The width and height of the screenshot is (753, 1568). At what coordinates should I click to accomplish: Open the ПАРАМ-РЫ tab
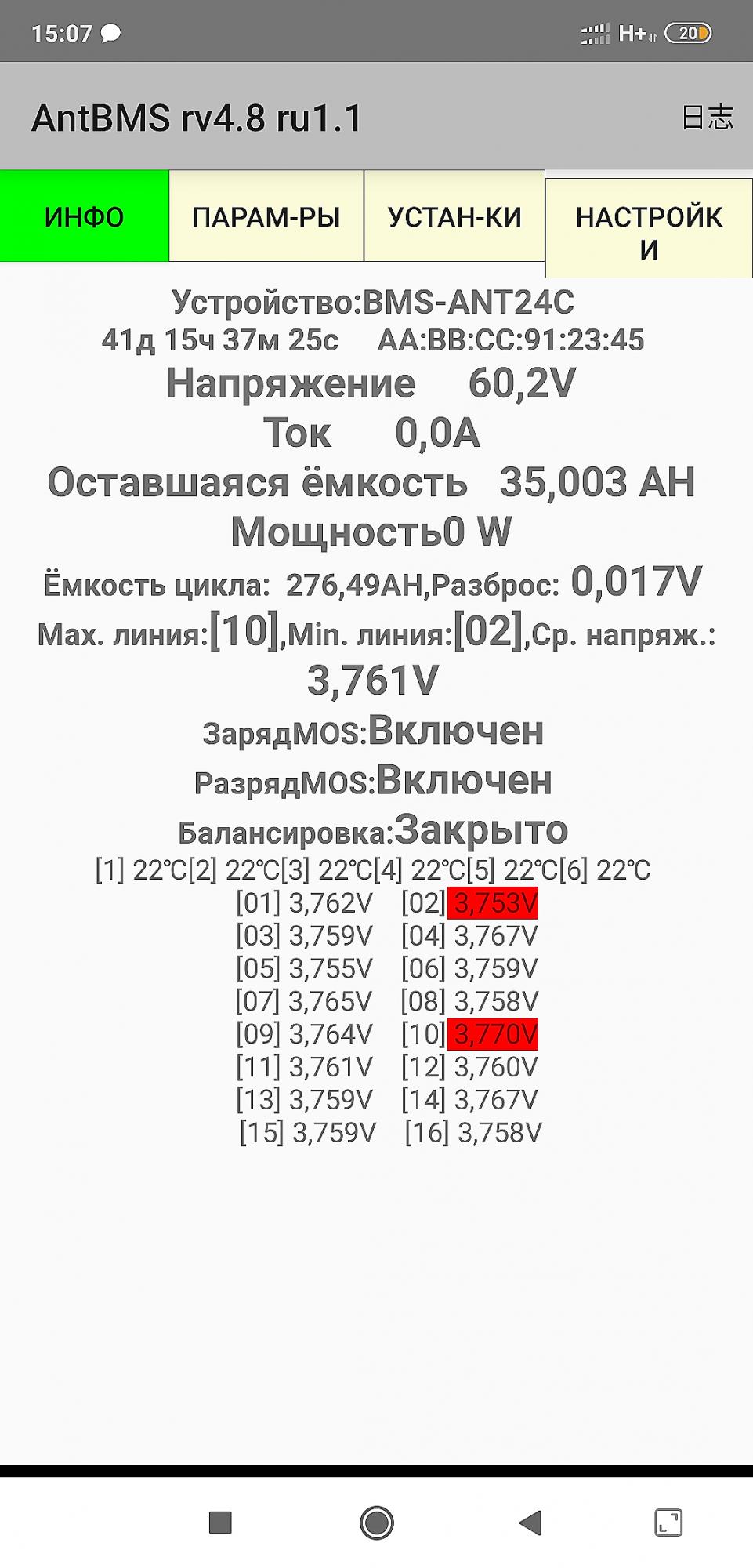(x=266, y=216)
